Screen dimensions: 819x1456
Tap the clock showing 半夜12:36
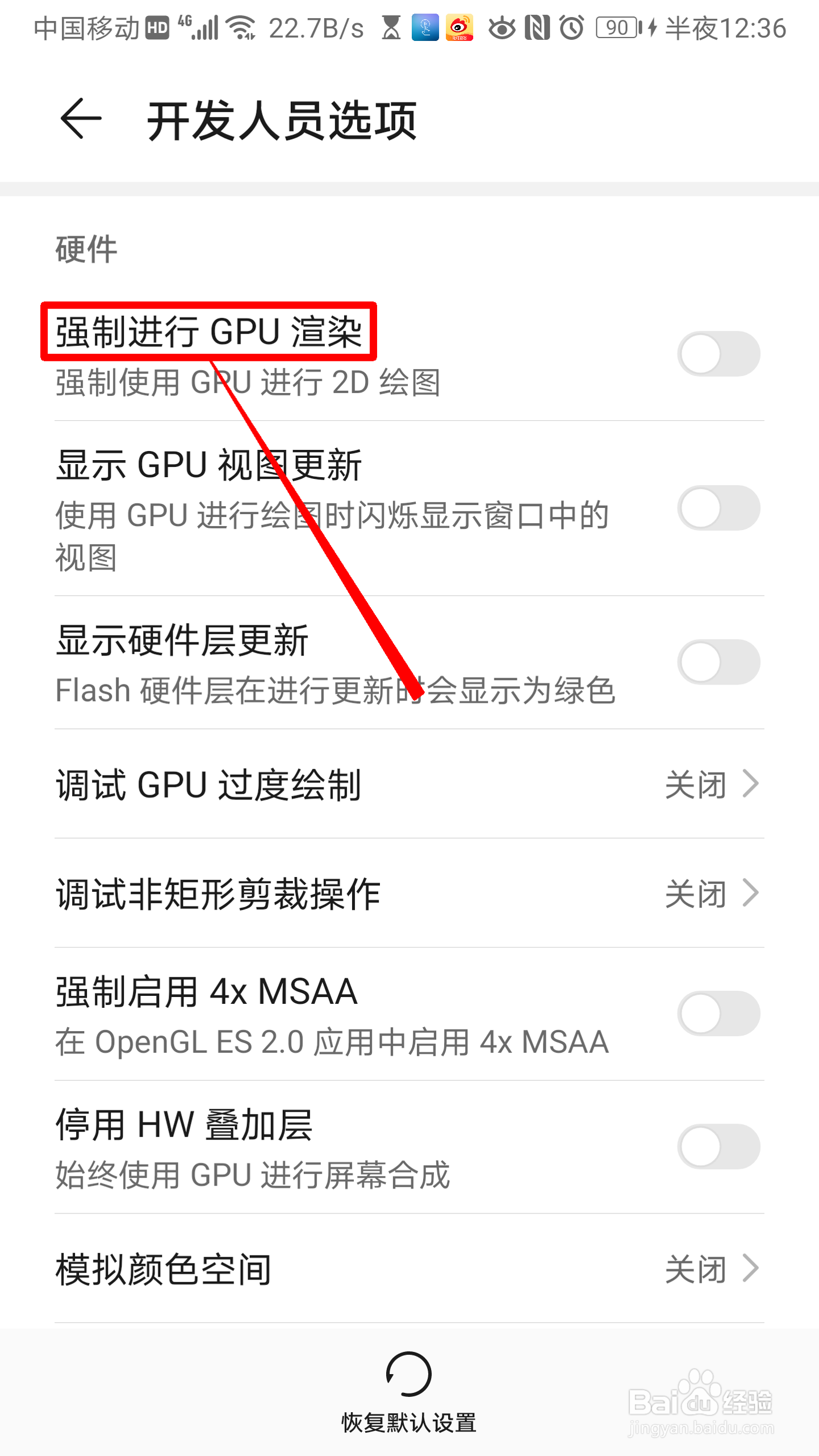point(726,28)
